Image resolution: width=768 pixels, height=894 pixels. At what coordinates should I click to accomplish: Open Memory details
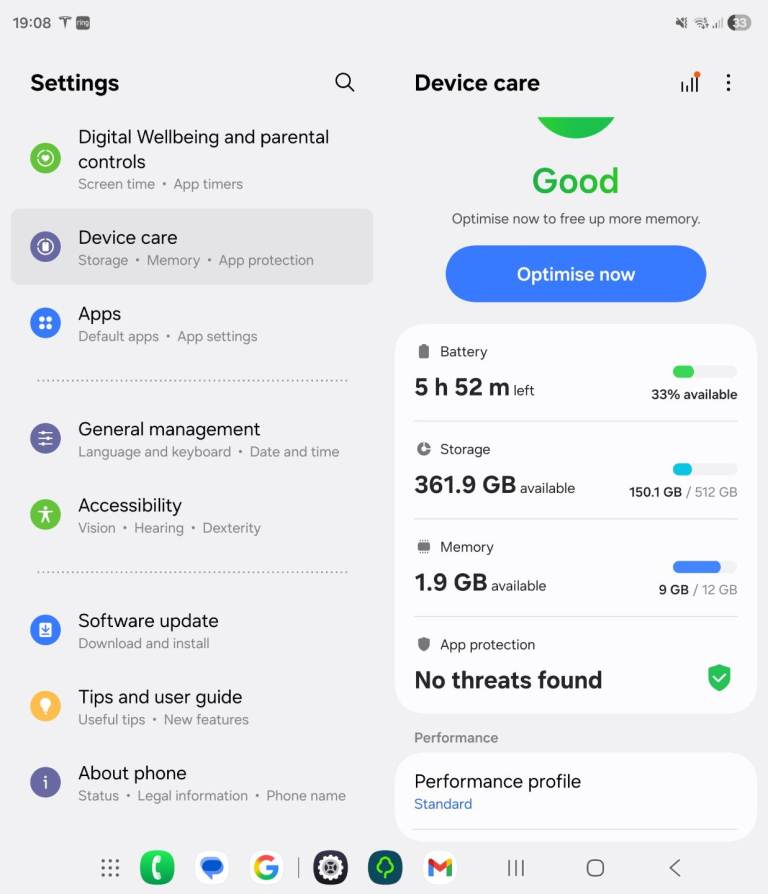pyautogui.click(x=575, y=568)
